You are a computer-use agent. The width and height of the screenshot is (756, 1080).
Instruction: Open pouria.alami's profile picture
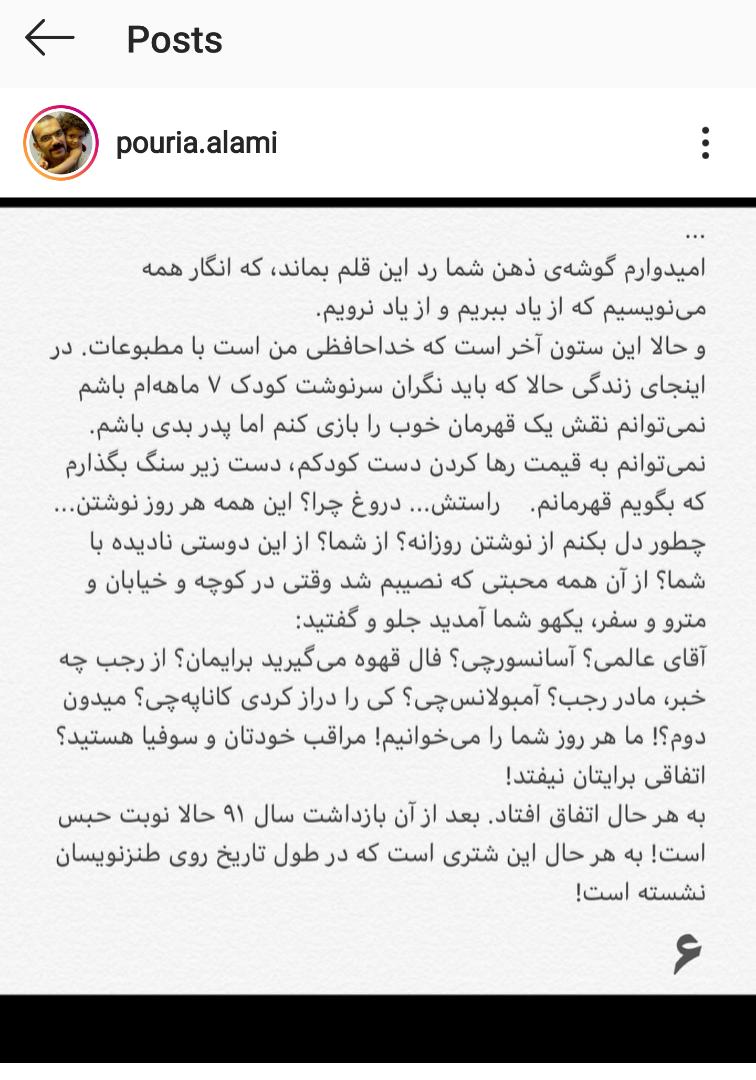coord(60,144)
